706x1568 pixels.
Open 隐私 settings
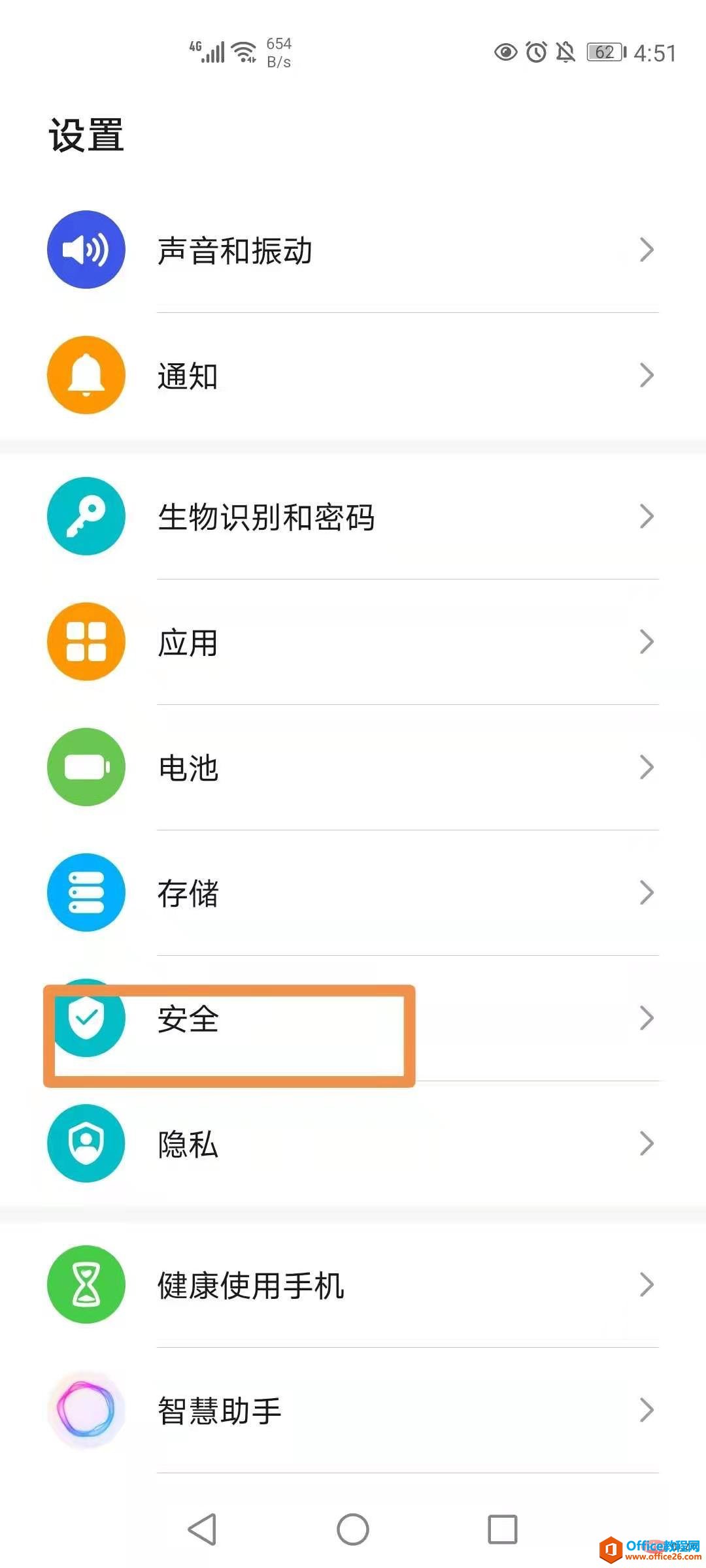[x=353, y=1144]
